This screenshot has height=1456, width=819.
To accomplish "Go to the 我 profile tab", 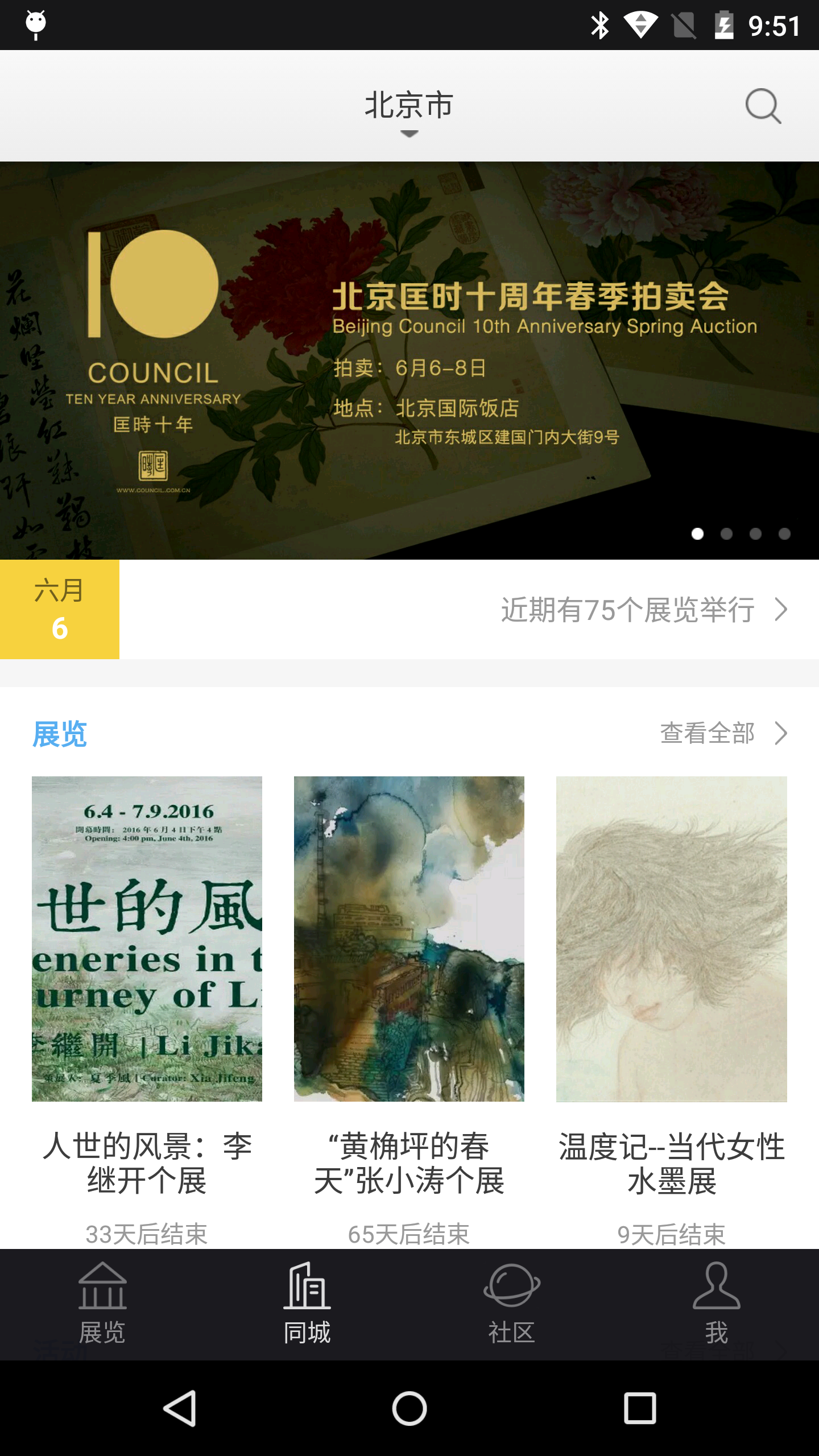I will [x=717, y=1304].
